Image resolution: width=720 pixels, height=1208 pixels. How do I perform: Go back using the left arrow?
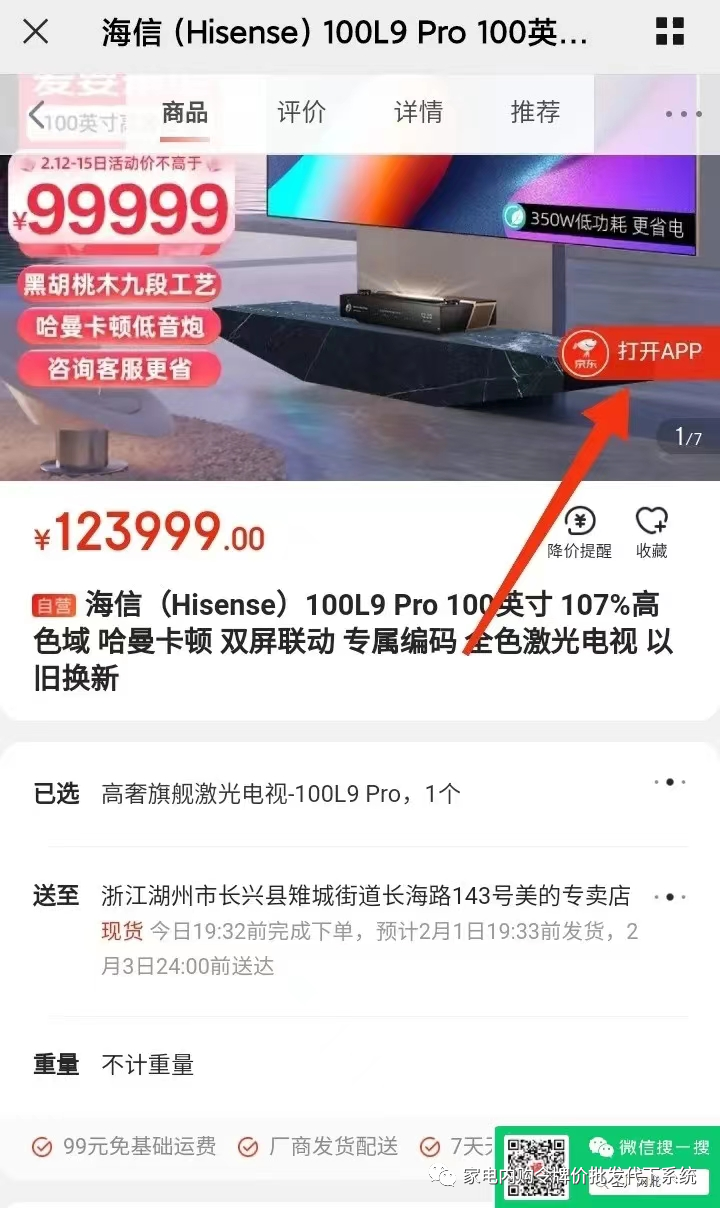point(36,116)
